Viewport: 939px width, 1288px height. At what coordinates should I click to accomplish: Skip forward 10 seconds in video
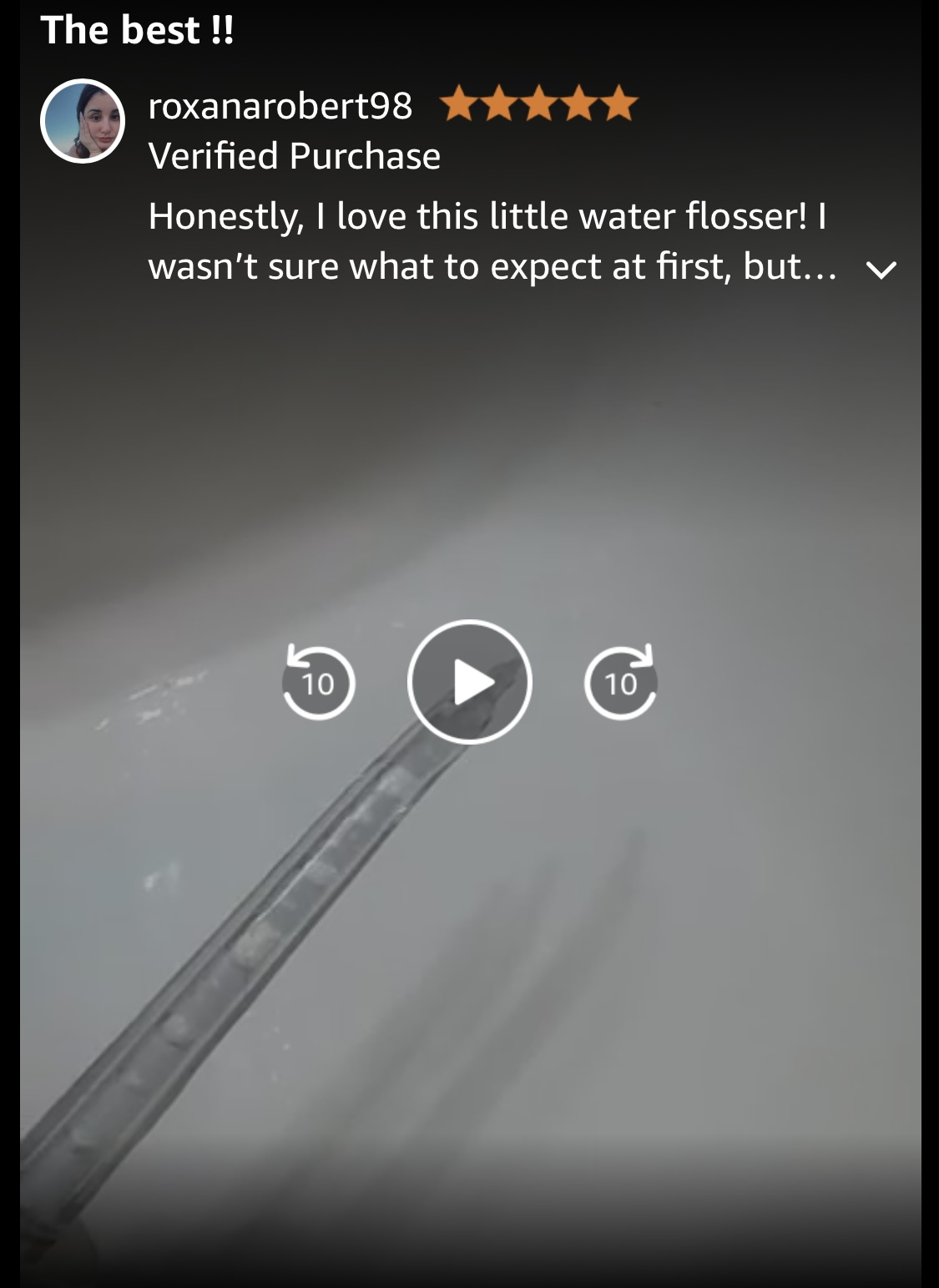point(620,682)
